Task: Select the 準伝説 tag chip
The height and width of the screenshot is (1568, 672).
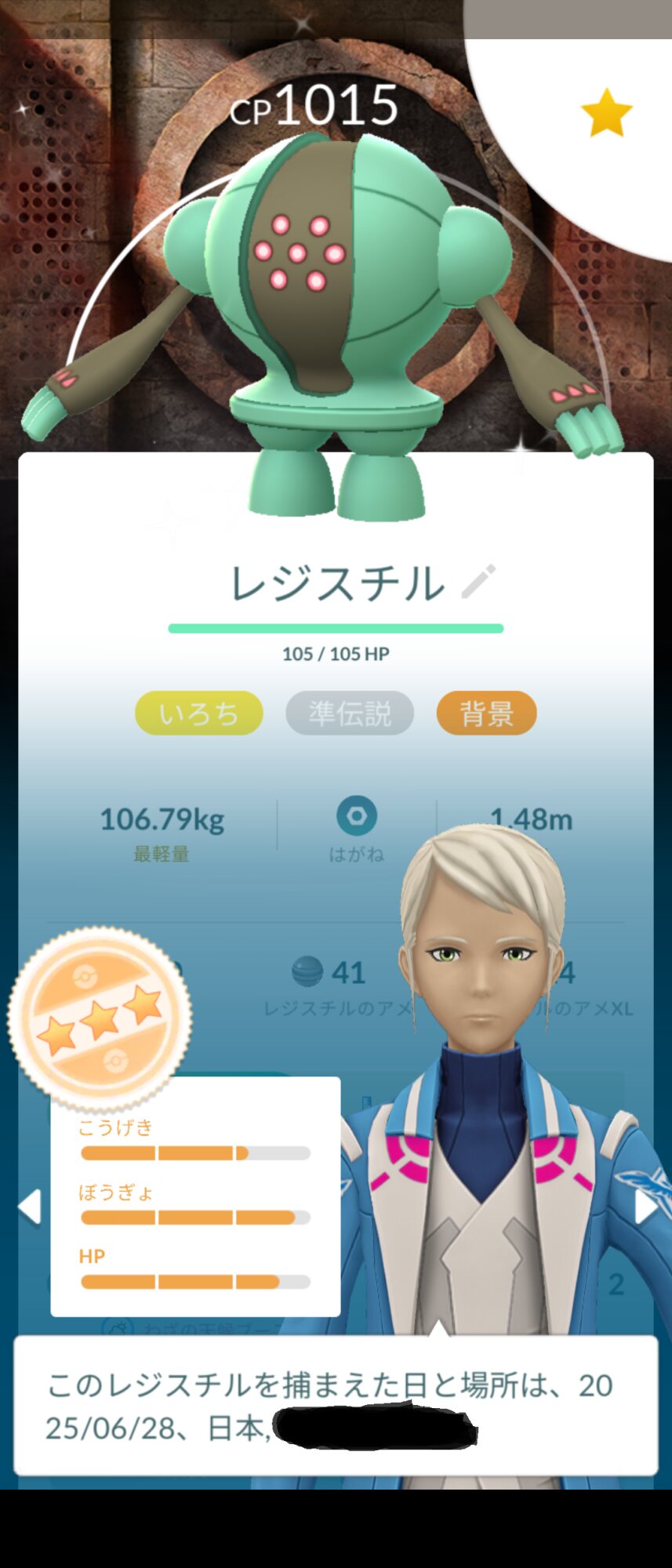Action: tap(350, 713)
